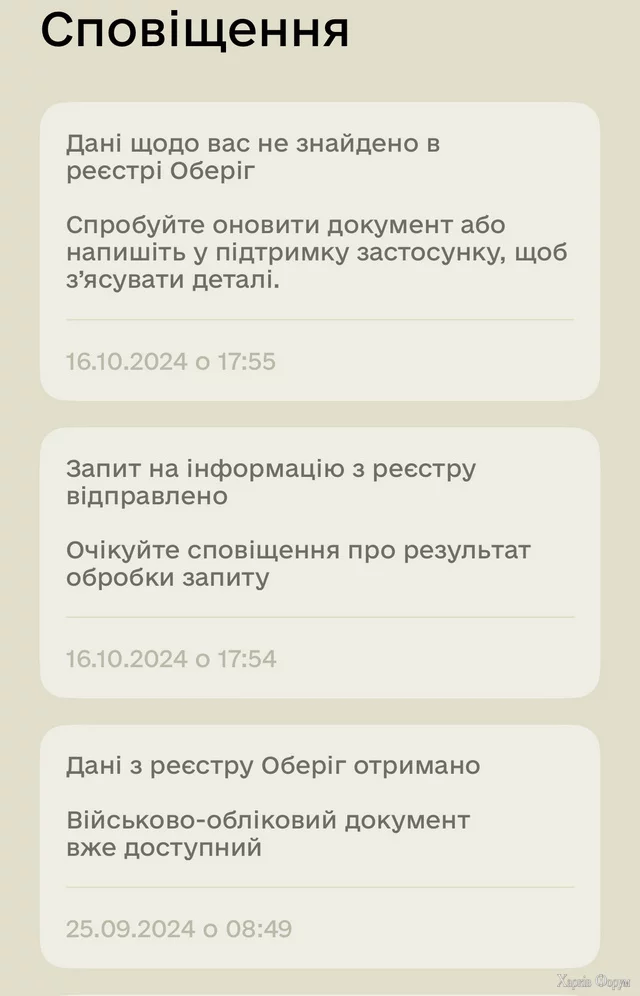
Task: Open the registry request sent notification
Action: click(319, 562)
